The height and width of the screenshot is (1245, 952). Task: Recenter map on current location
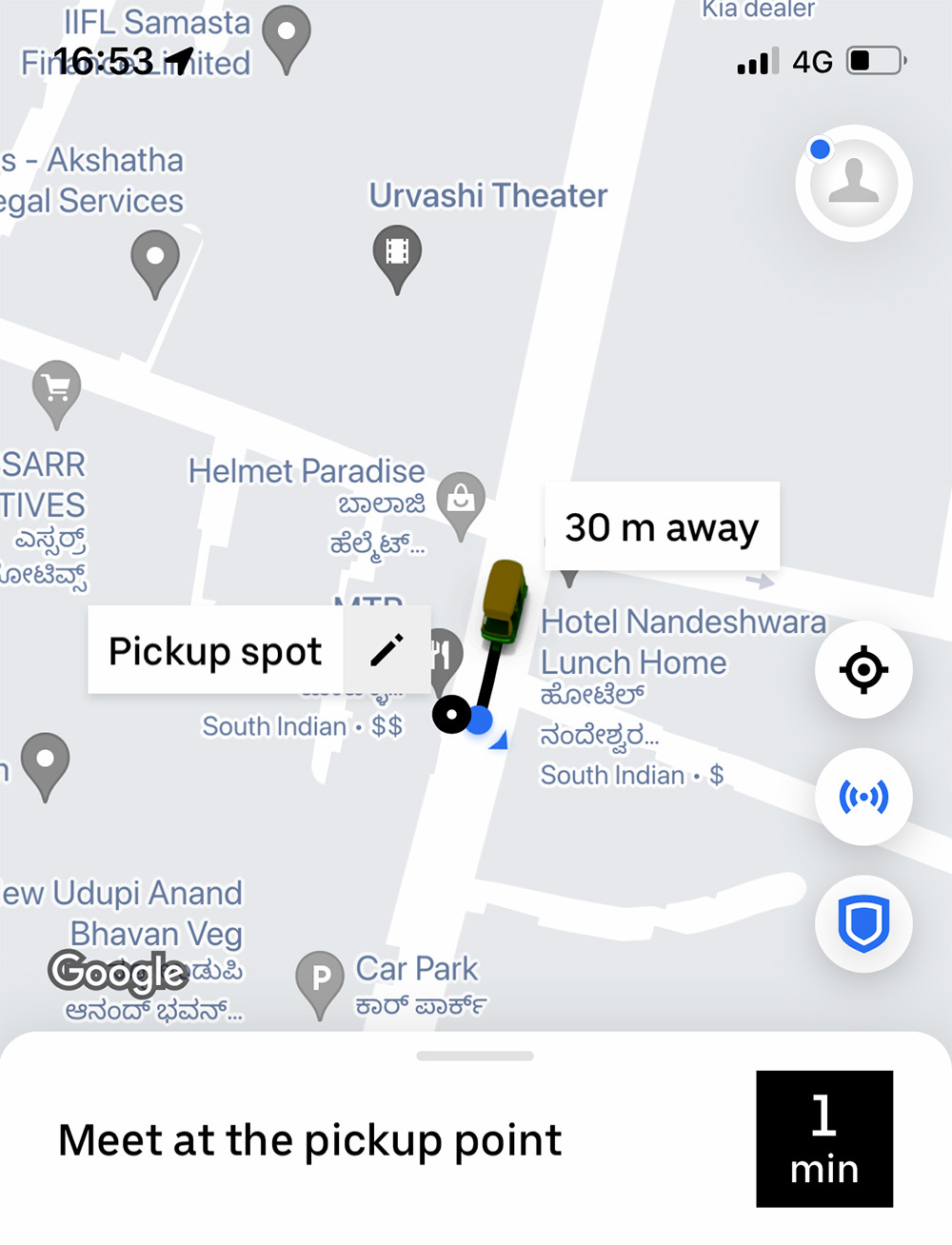(863, 670)
